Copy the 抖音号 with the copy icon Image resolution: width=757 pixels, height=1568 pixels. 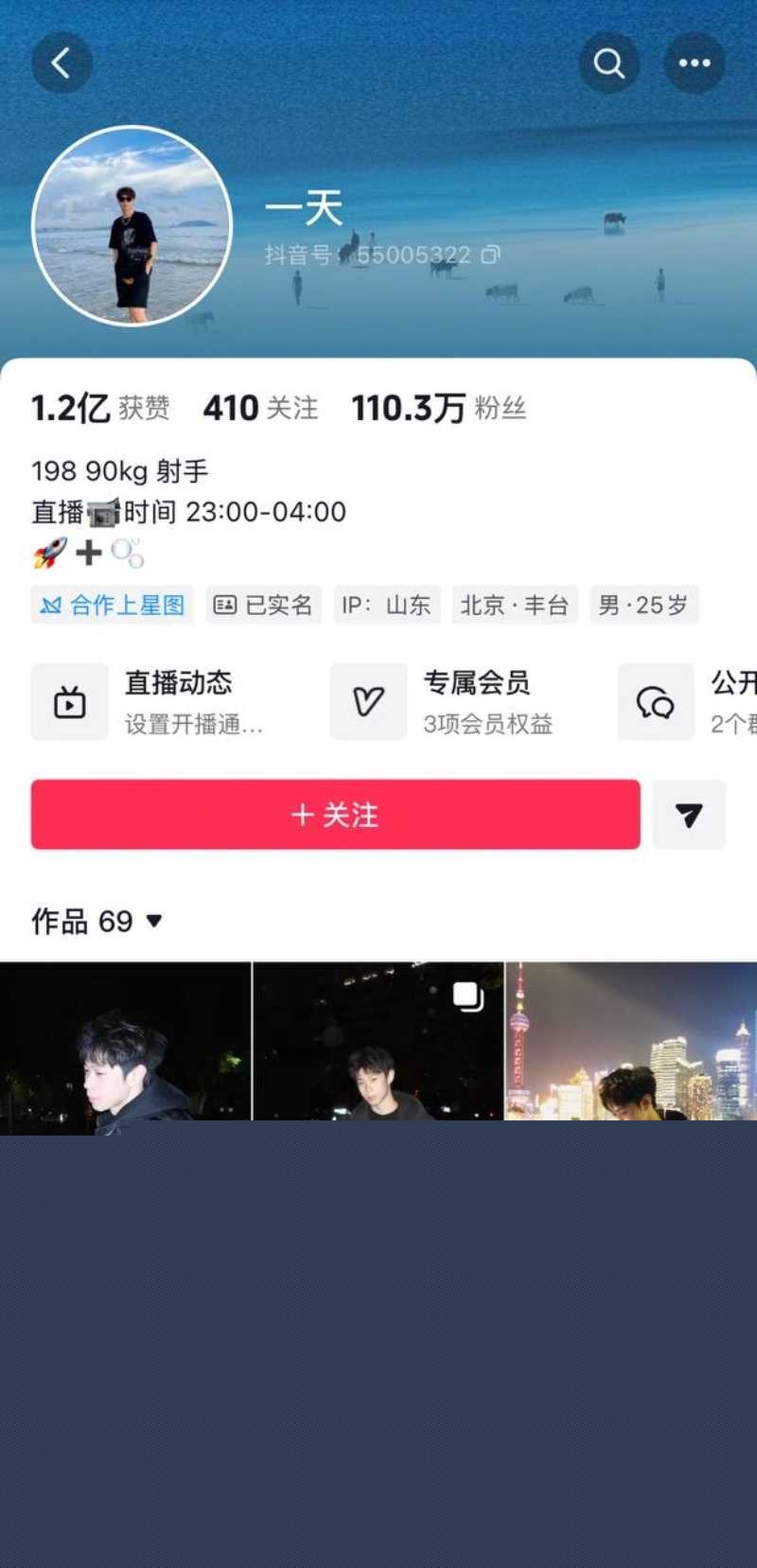point(490,255)
